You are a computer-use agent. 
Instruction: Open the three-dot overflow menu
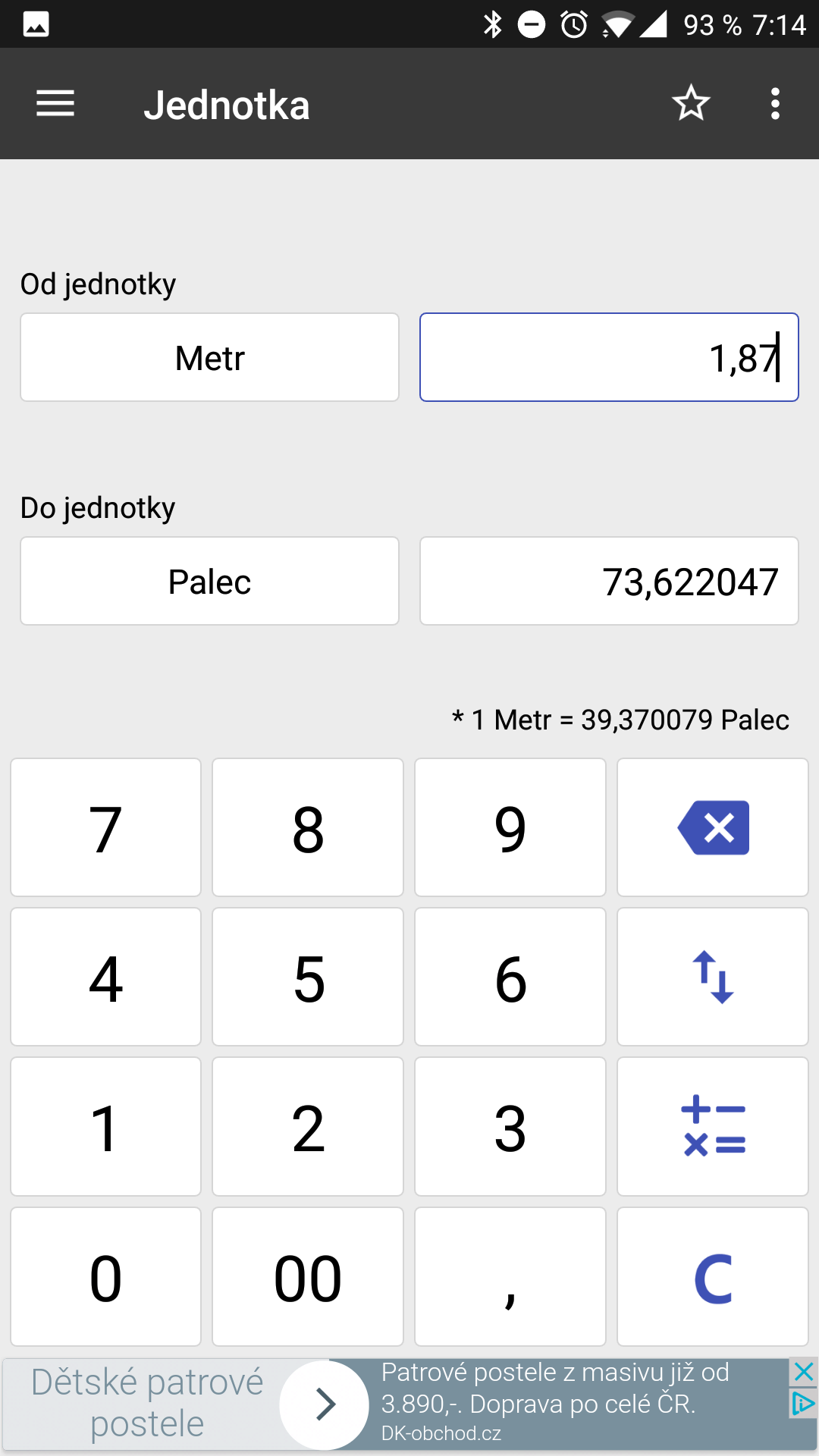[775, 103]
